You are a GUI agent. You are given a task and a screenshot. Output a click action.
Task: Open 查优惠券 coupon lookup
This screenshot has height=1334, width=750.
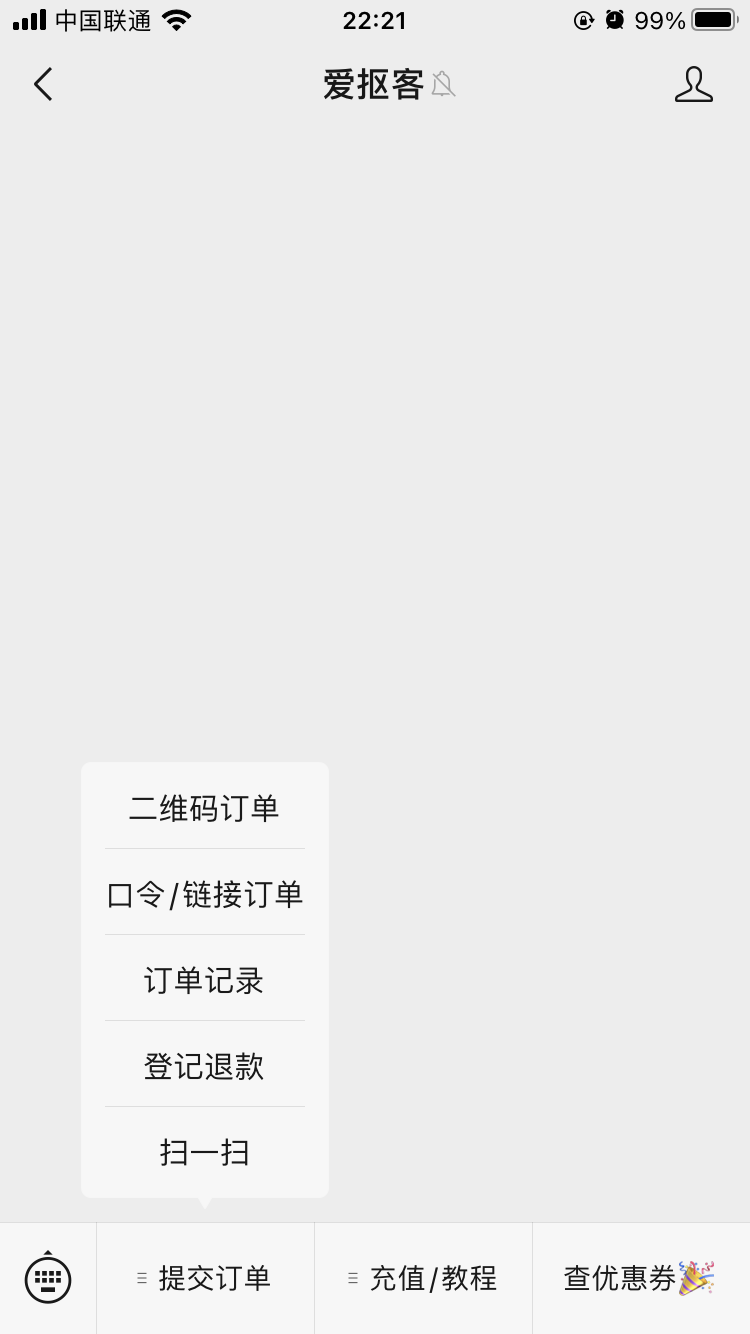tap(640, 1277)
